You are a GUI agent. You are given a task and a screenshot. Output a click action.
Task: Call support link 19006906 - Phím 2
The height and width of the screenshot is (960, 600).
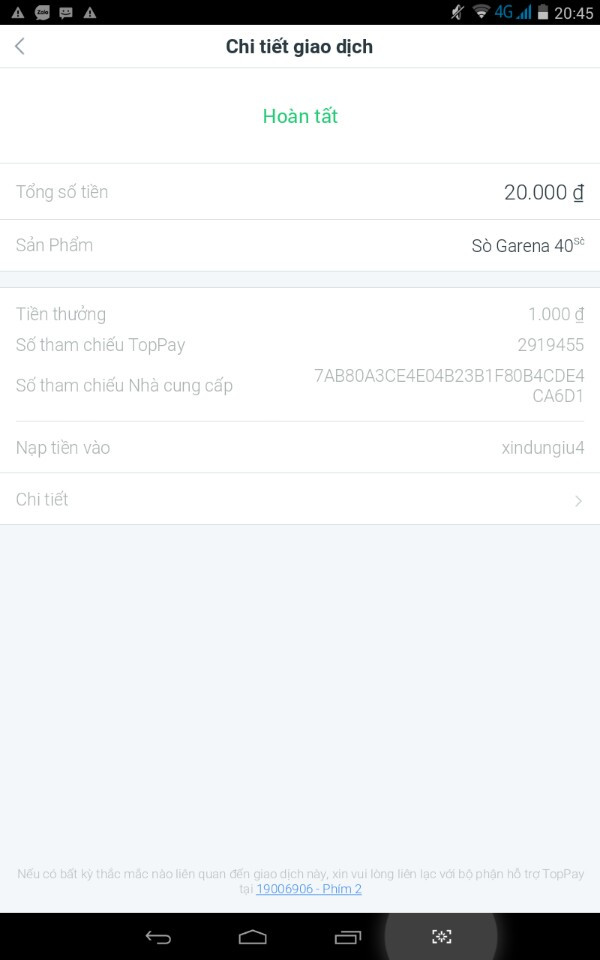tap(308, 888)
